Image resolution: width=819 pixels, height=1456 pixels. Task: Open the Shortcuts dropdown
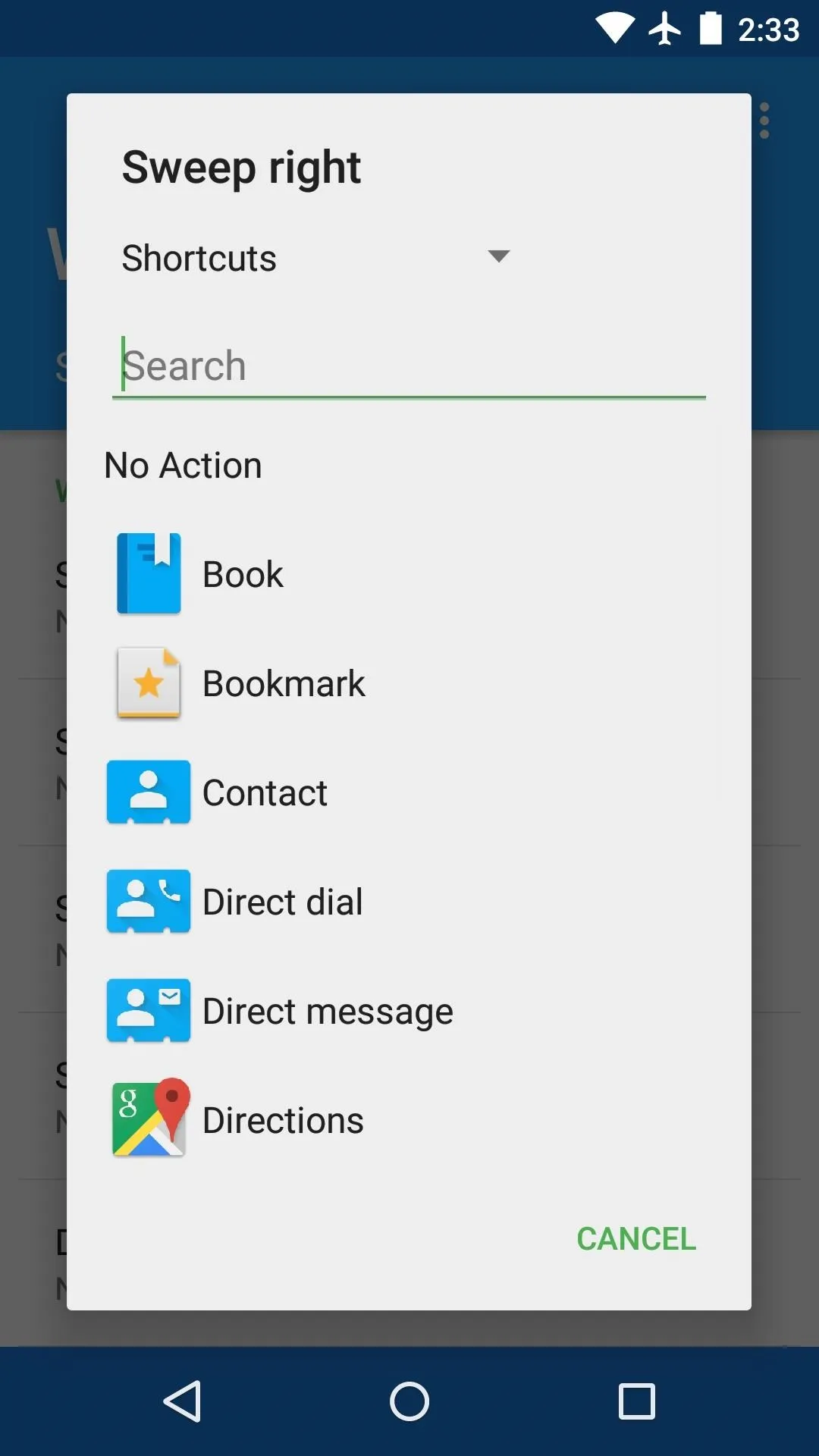pyautogui.click(x=315, y=258)
